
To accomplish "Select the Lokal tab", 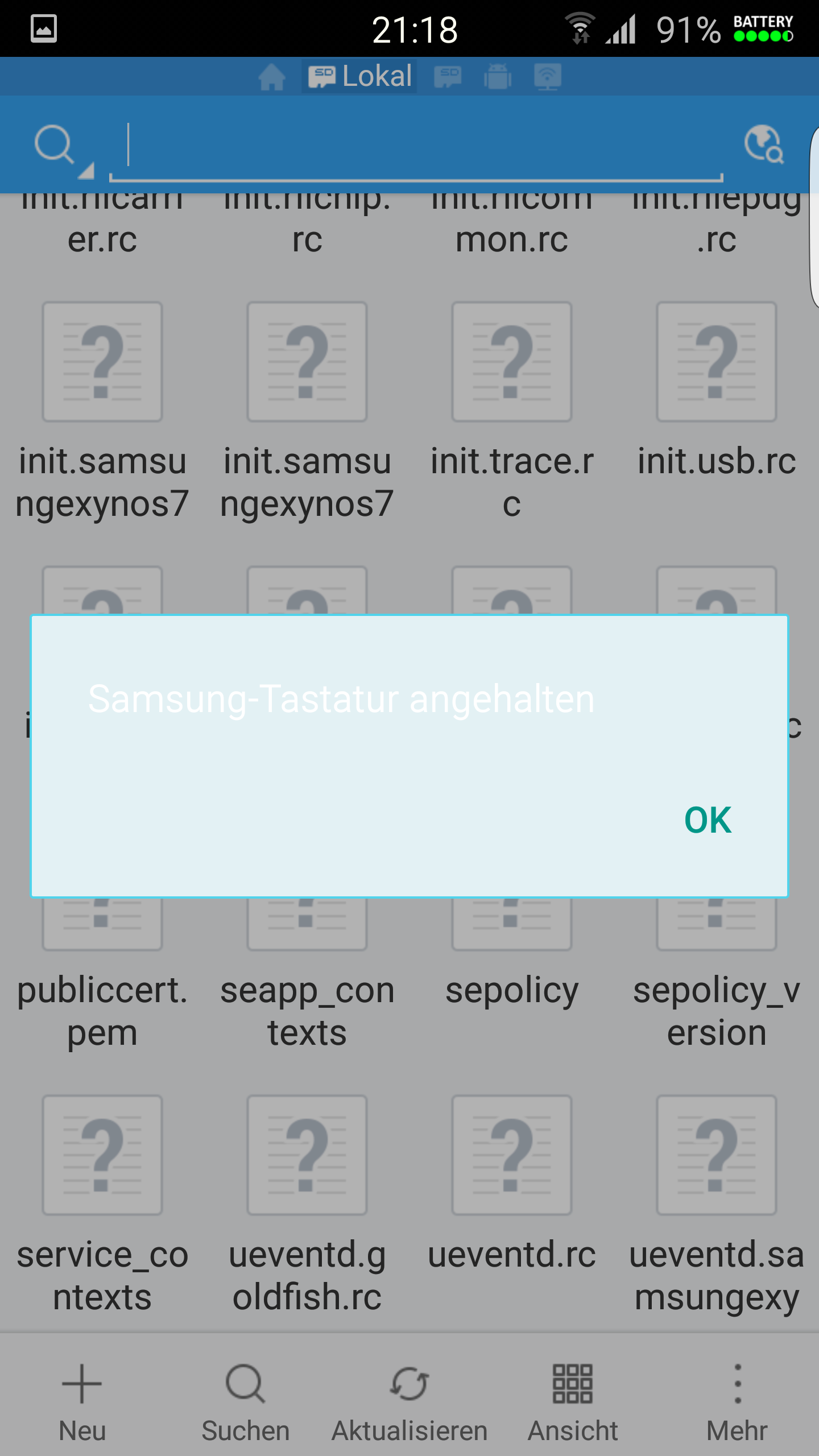I will pos(359,76).
